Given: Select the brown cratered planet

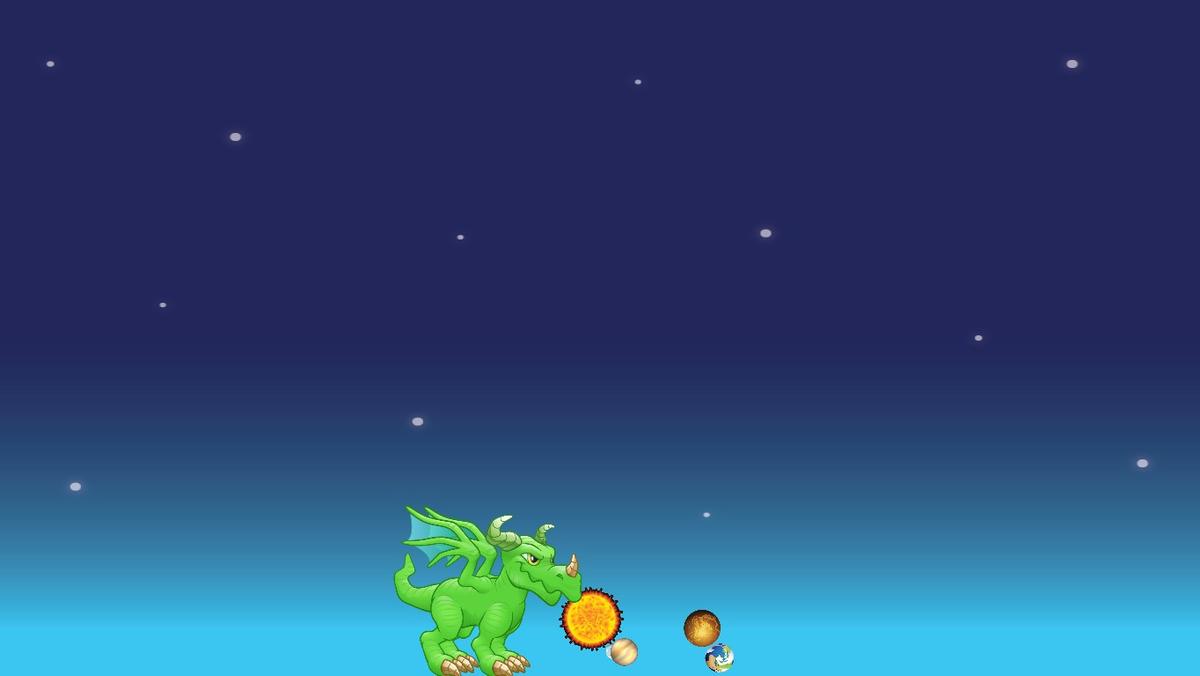Looking at the screenshot, I should pos(702,628).
